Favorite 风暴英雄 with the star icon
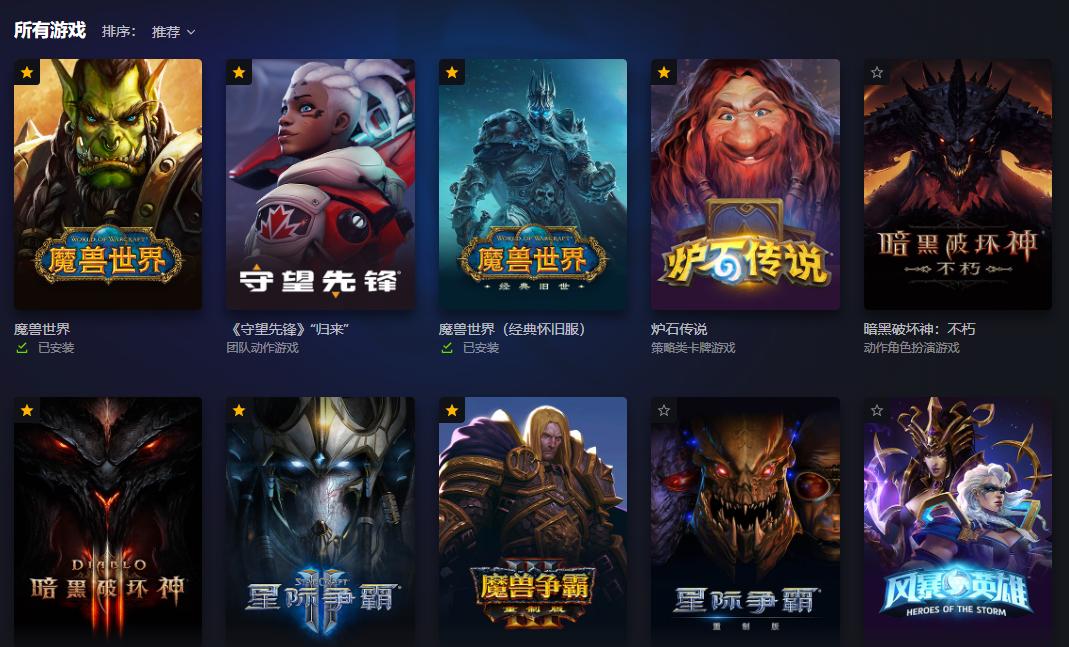 click(877, 410)
